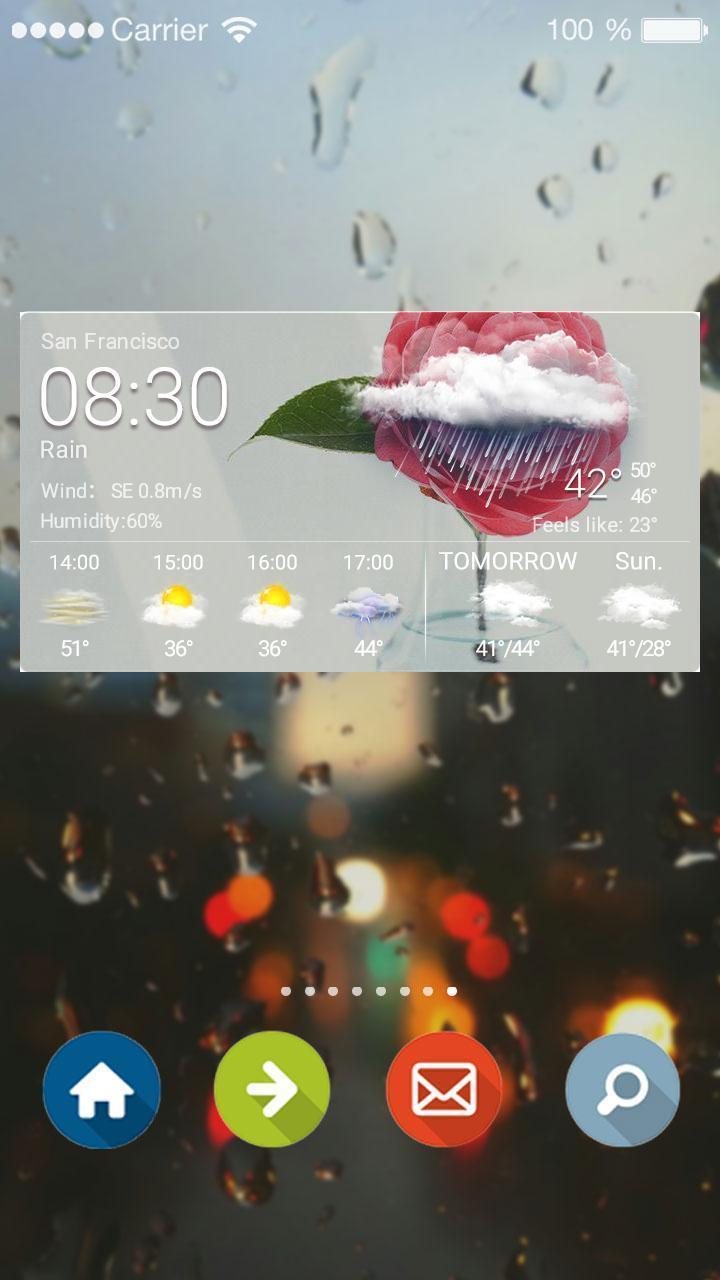Tap the highlighted page indicator dot

click(x=454, y=991)
